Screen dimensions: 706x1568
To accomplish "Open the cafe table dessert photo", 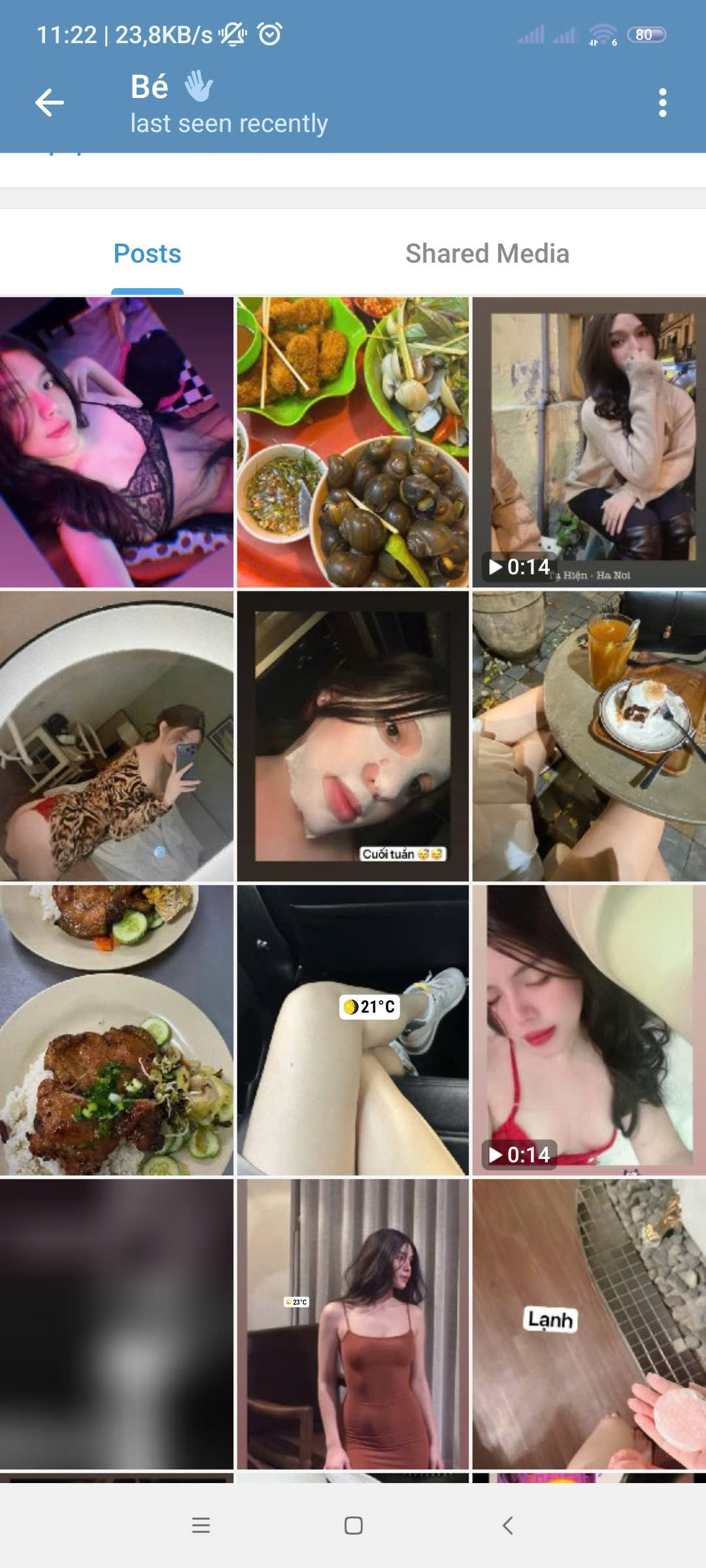I will [x=589, y=736].
